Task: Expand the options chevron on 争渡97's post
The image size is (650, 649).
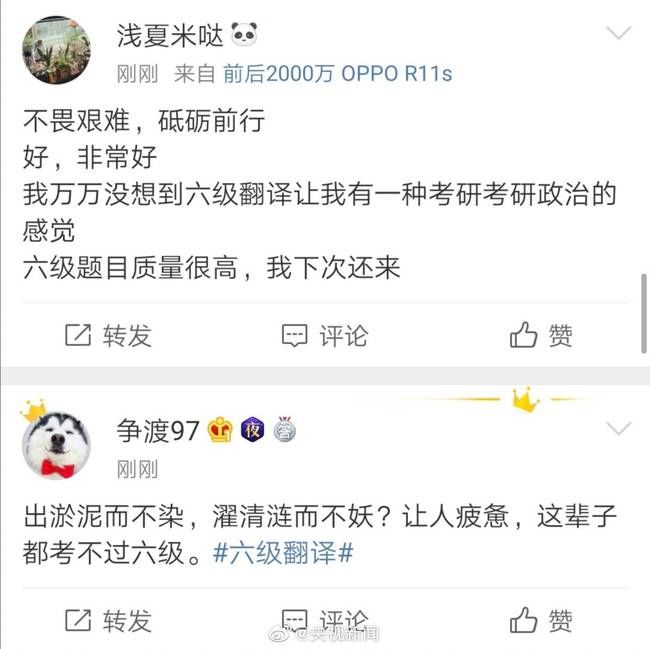Action: pyautogui.click(x=619, y=429)
